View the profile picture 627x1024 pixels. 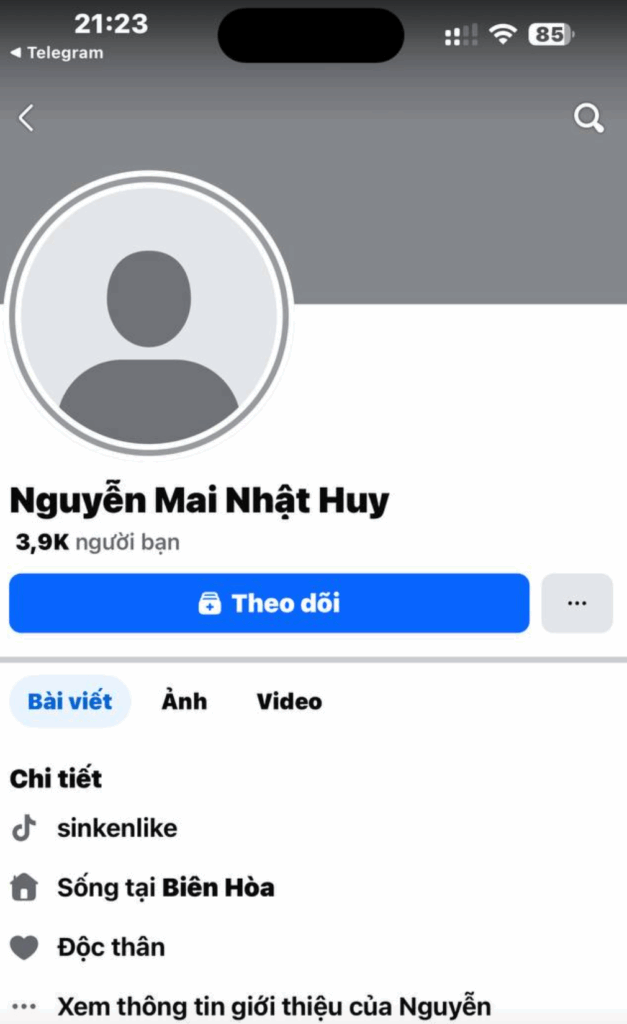(x=148, y=315)
